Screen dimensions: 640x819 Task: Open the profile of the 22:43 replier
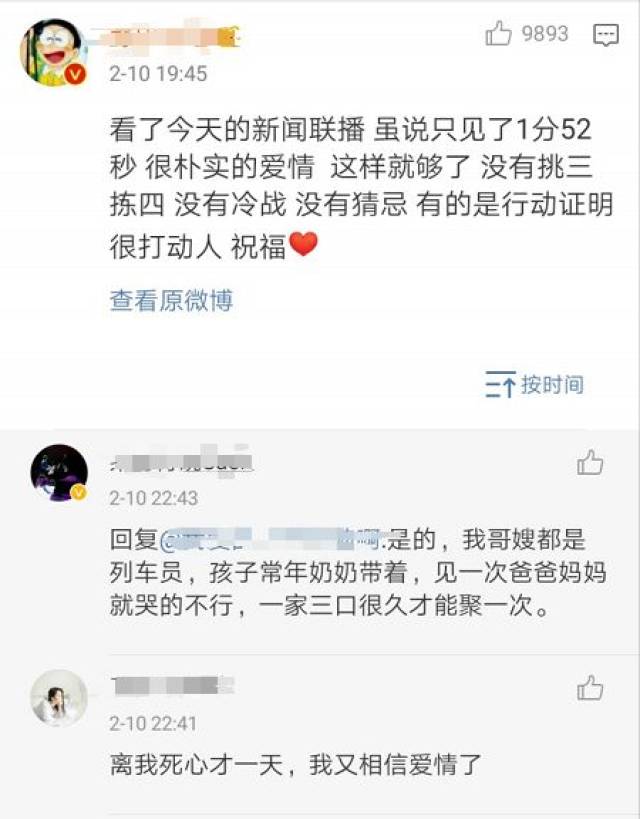click(59, 472)
